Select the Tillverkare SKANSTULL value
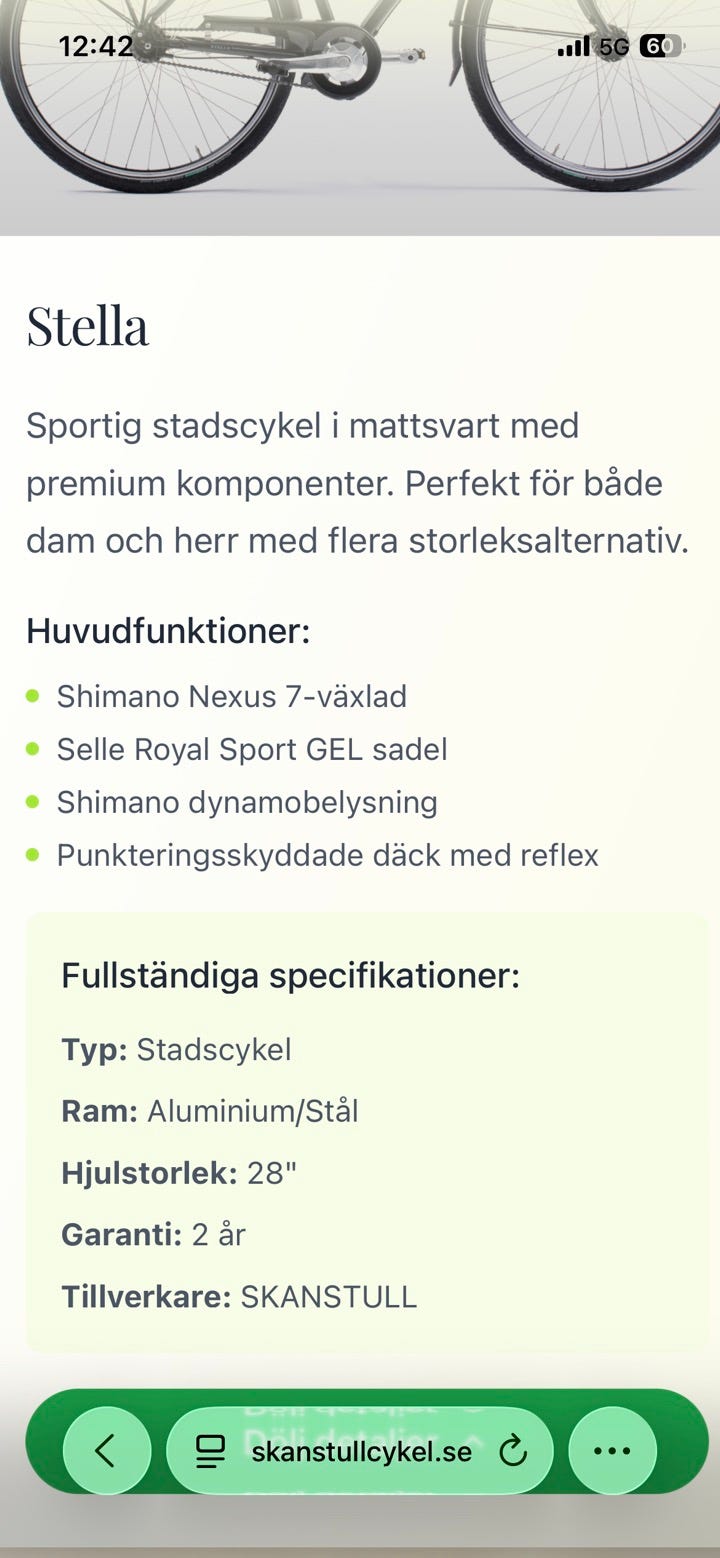 click(x=240, y=1296)
